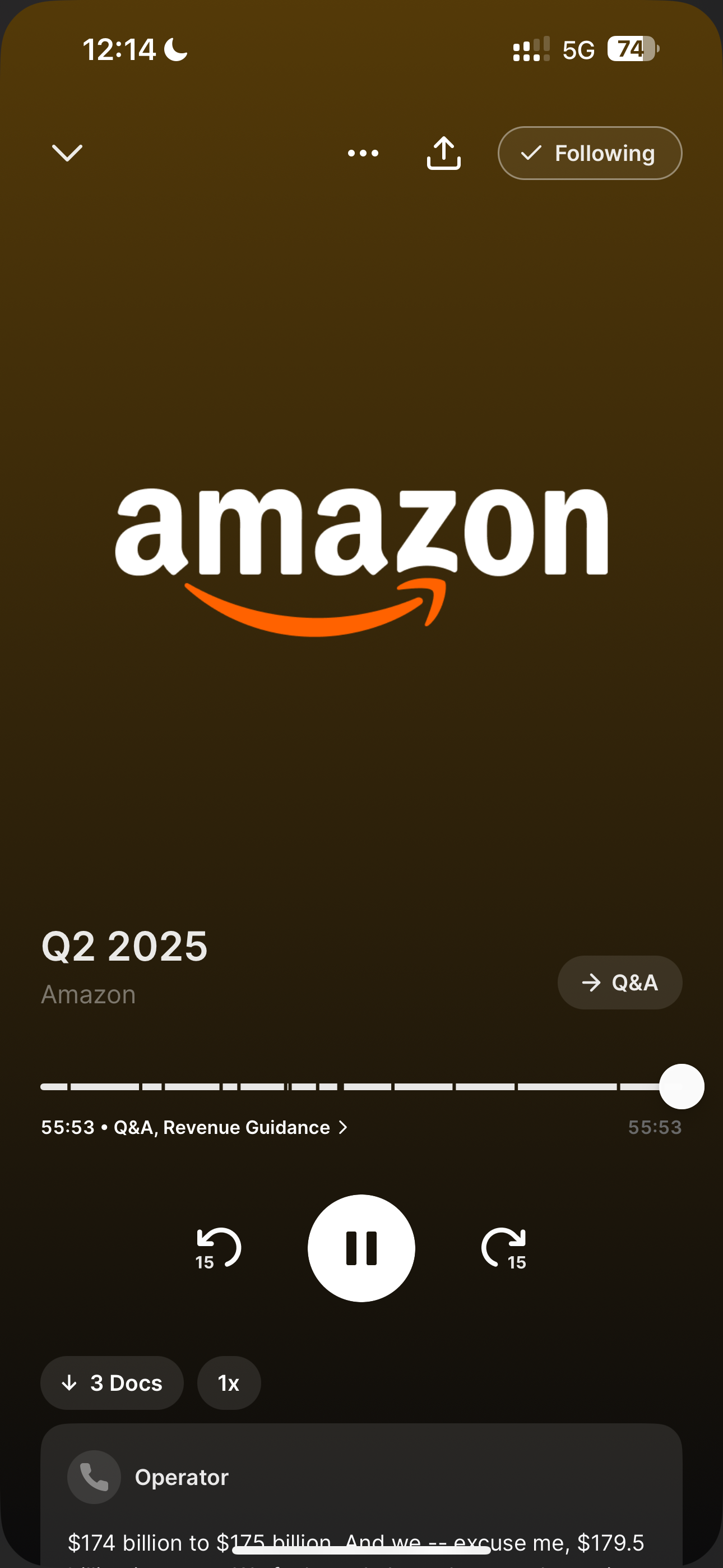Skip forward 15 seconds

504,1248
